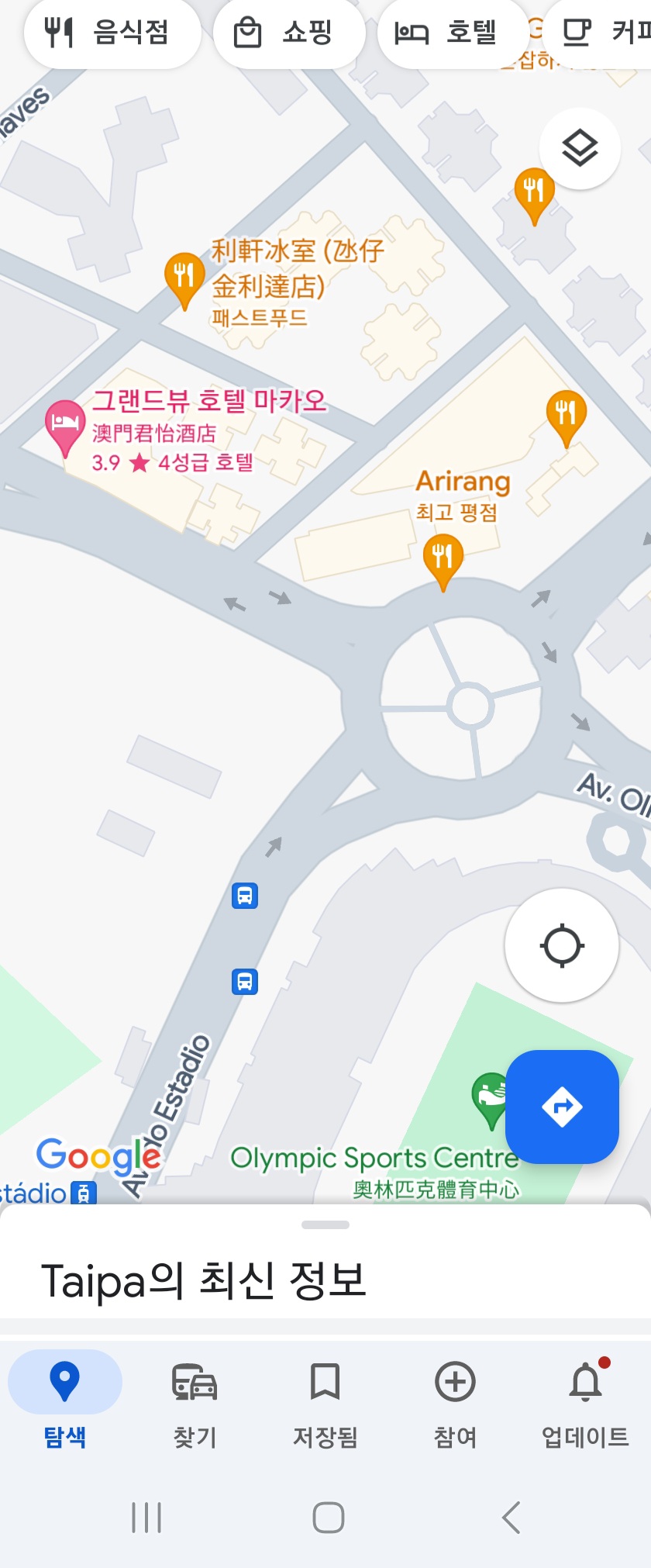This screenshot has height=1568, width=651.
Task: Open the Olympic Sports Centre marker
Action: [490, 1097]
